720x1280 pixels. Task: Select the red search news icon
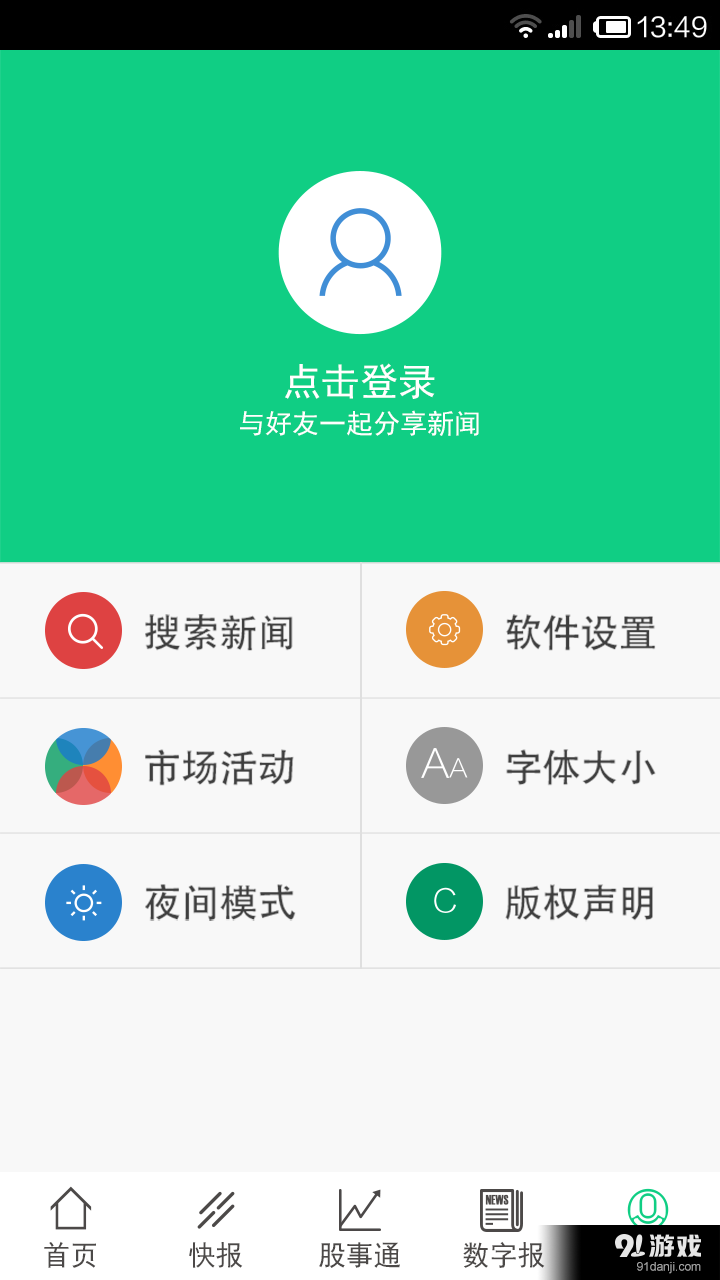click(x=83, y=631)
